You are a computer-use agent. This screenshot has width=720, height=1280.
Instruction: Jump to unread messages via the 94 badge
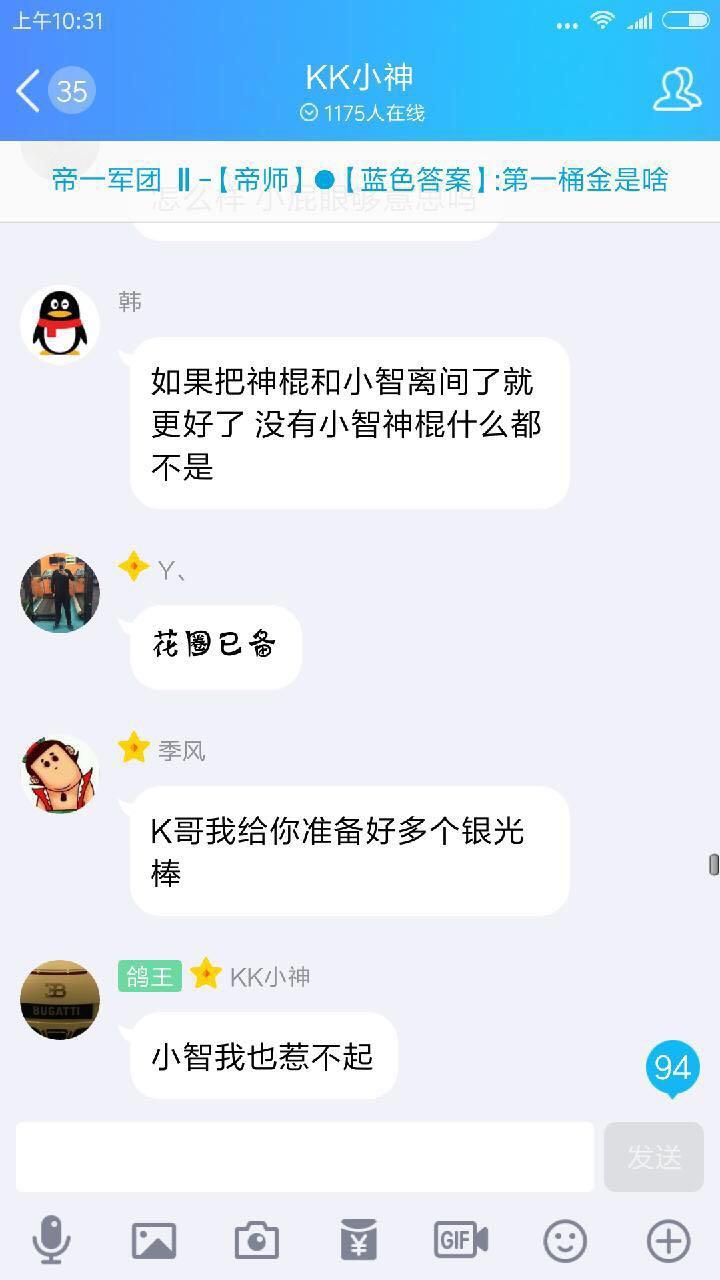[672, 1067]
